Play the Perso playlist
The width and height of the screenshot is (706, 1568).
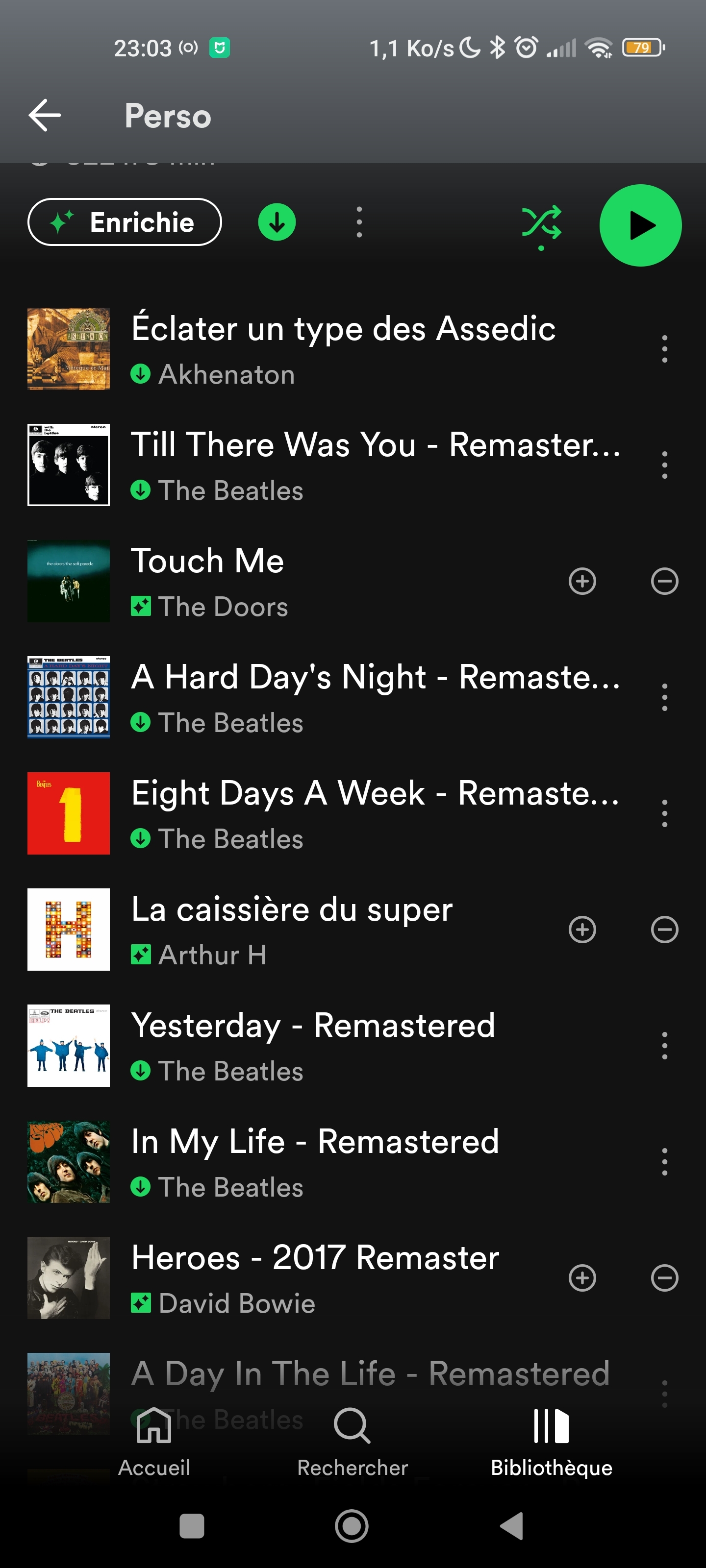(x=640, y=225)
